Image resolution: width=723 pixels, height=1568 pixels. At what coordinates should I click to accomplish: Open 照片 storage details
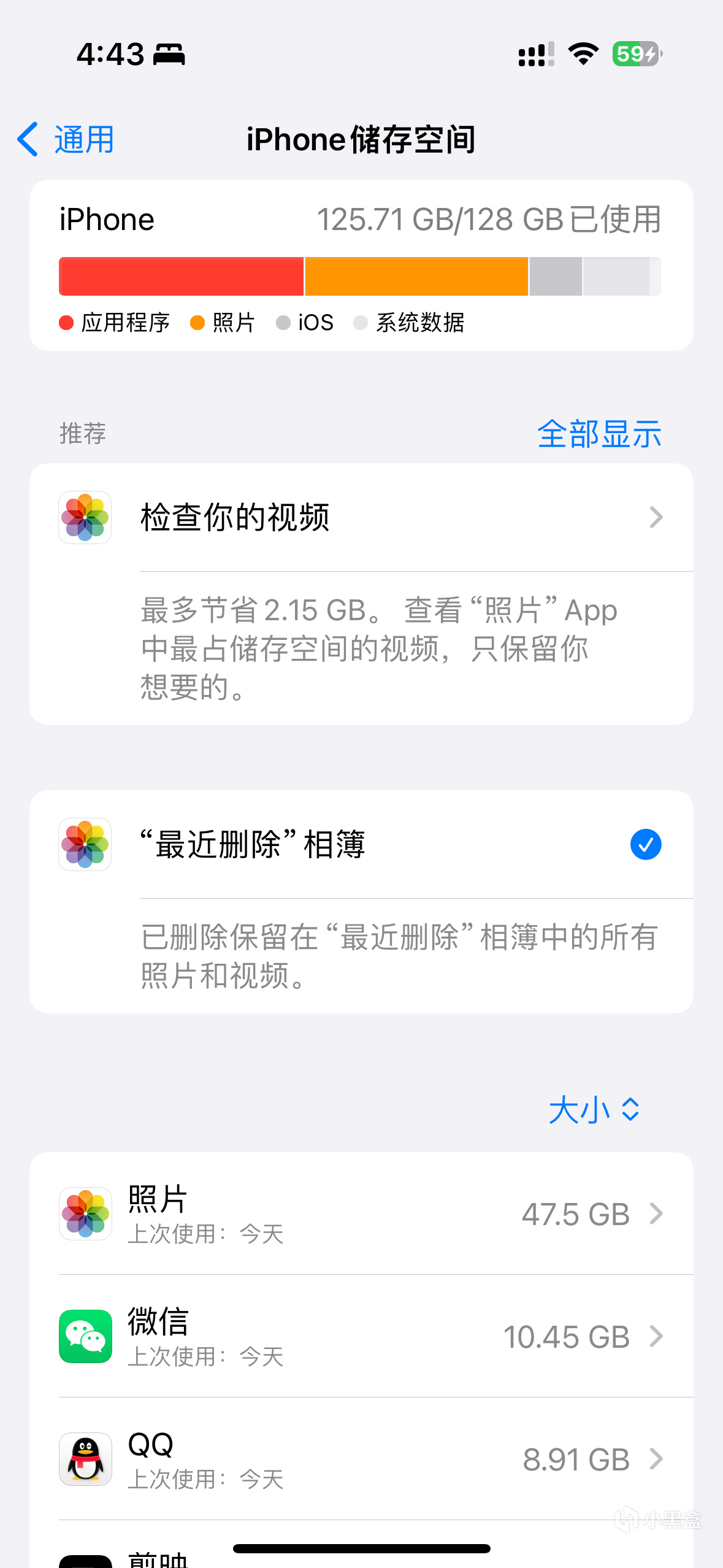[x=362, y=1213]
